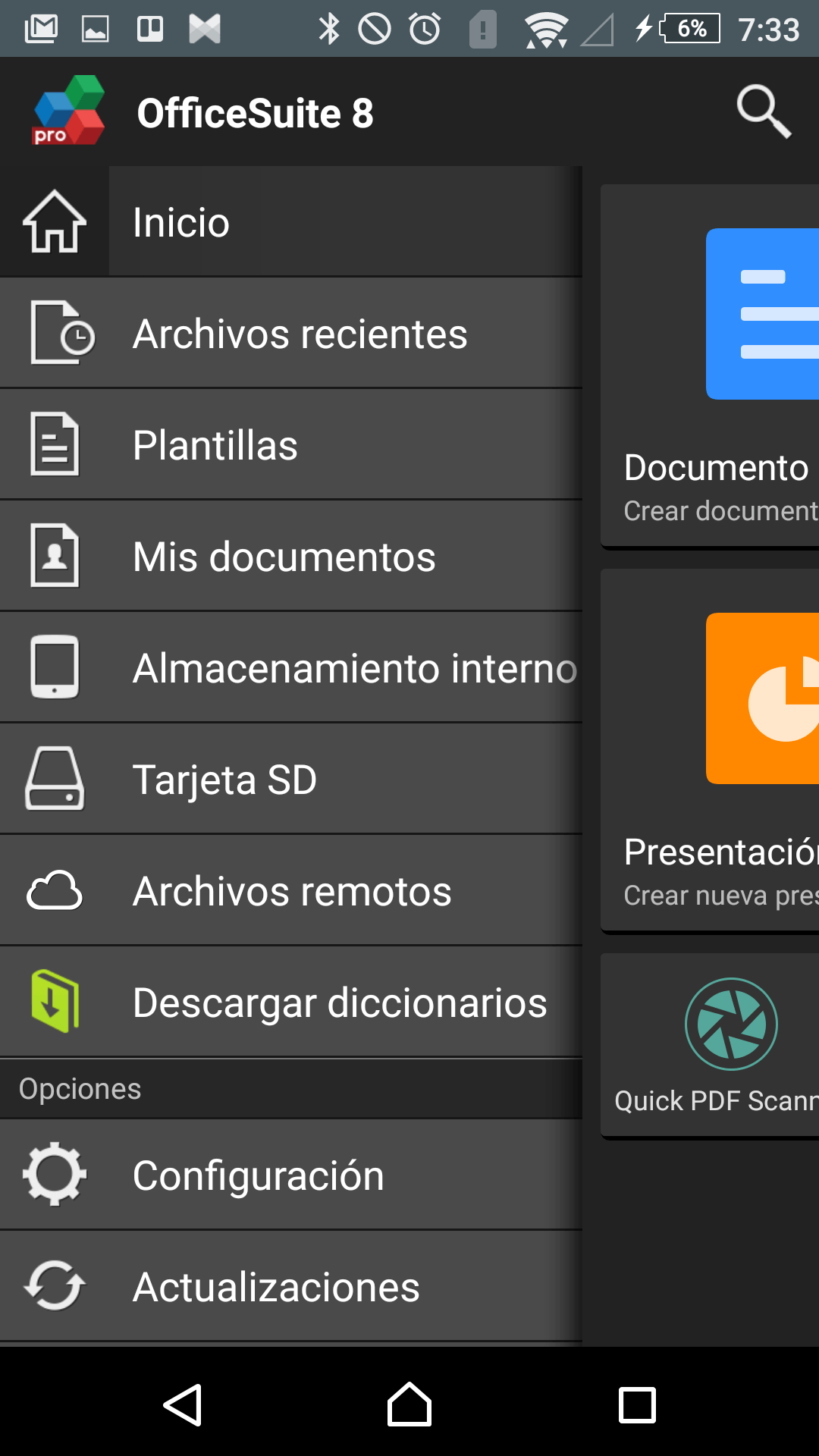Tap the system back button
Image resolution: width=819 pixels, height=1456 pixels.
pos(183,1405)
